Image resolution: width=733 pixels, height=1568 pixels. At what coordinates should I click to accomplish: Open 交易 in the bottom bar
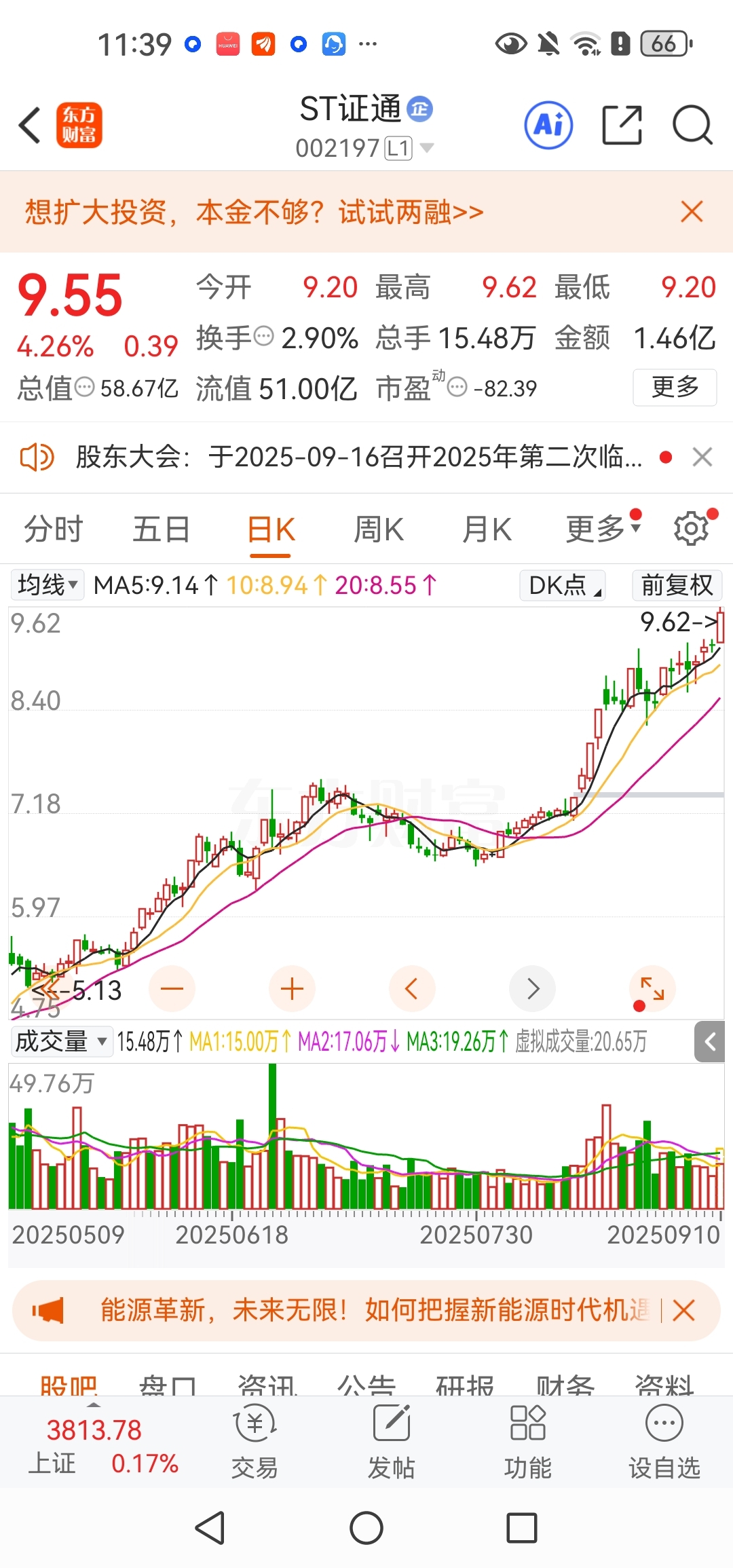(255, 1440)
